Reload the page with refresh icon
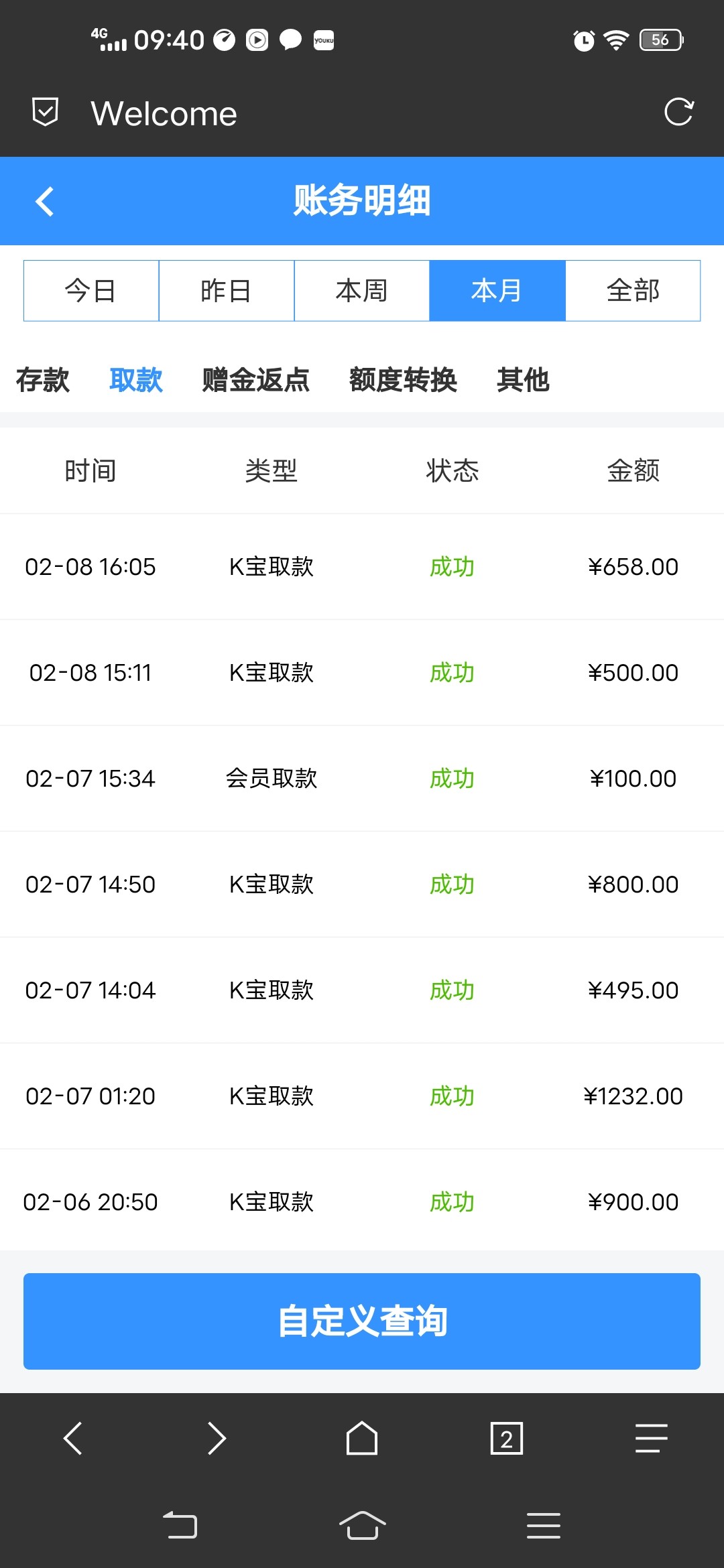The height and width of the screenshot is (1568, 724). (x=678, y=112)
